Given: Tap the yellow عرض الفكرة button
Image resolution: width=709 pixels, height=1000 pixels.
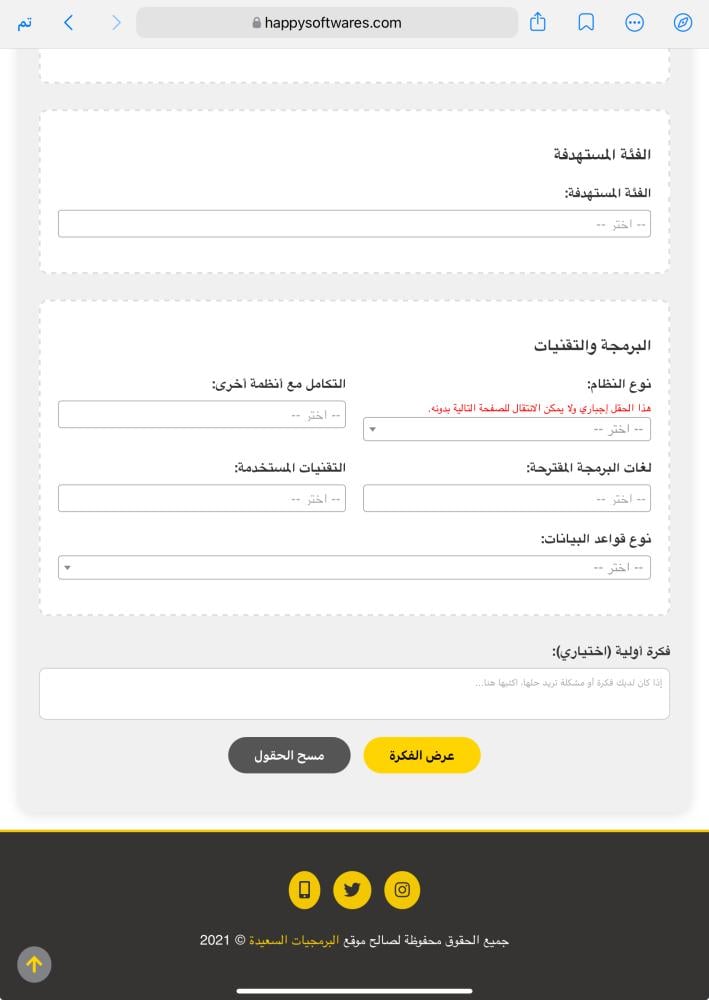Looking at the screenshot, I should tap(421, 755).
